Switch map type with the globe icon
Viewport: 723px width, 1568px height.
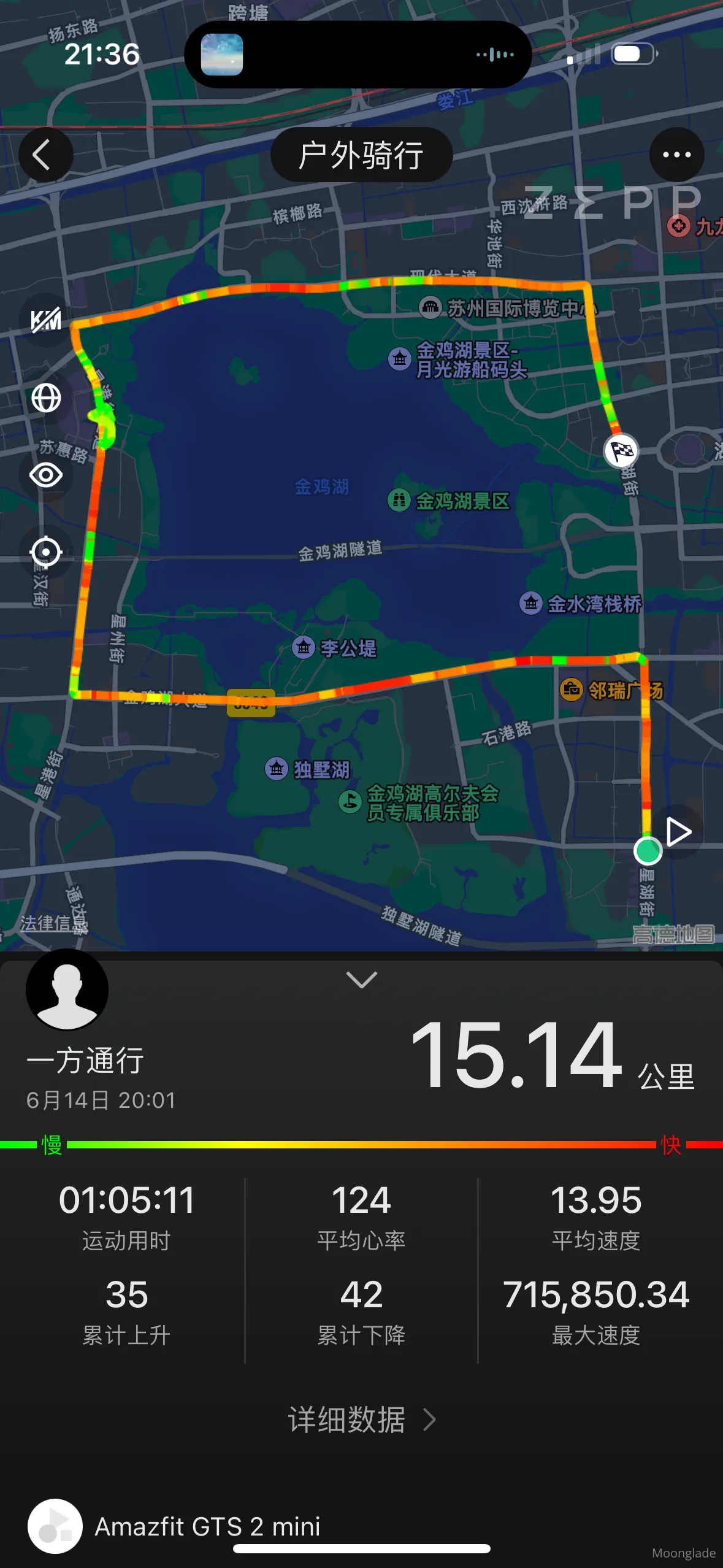46,398
